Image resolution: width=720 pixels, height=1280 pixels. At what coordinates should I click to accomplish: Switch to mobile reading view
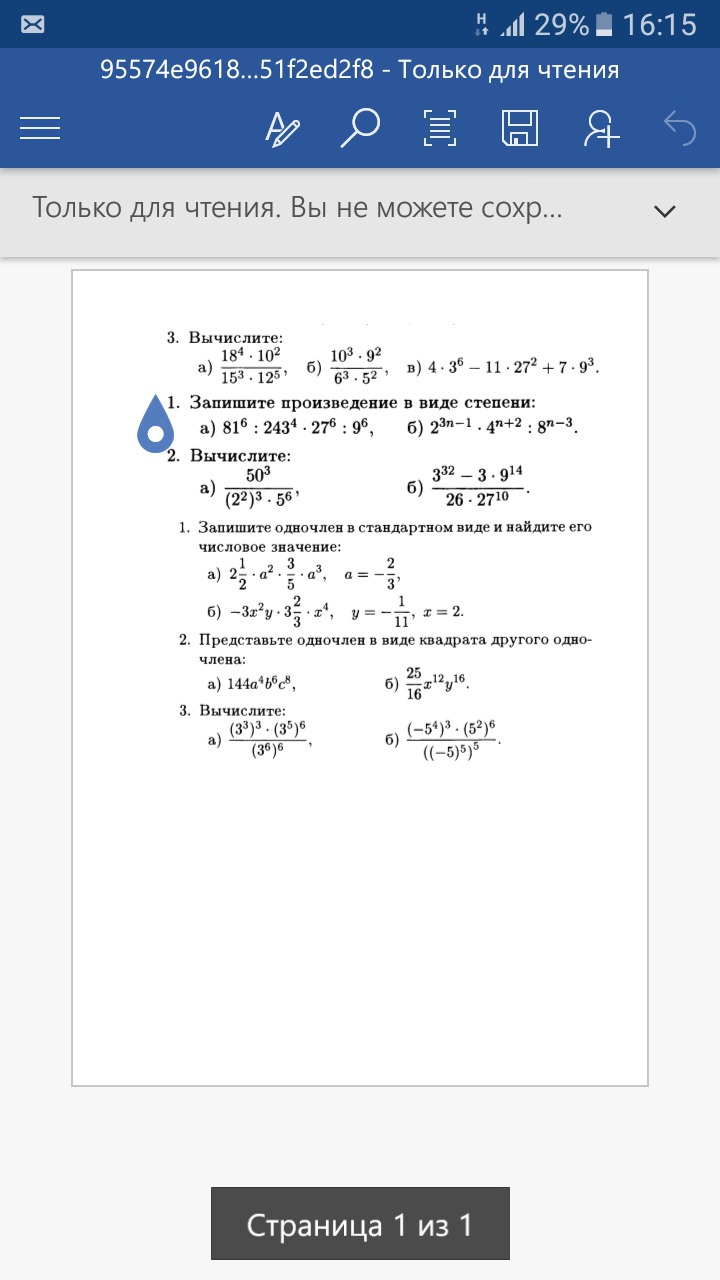pos(440,128)
